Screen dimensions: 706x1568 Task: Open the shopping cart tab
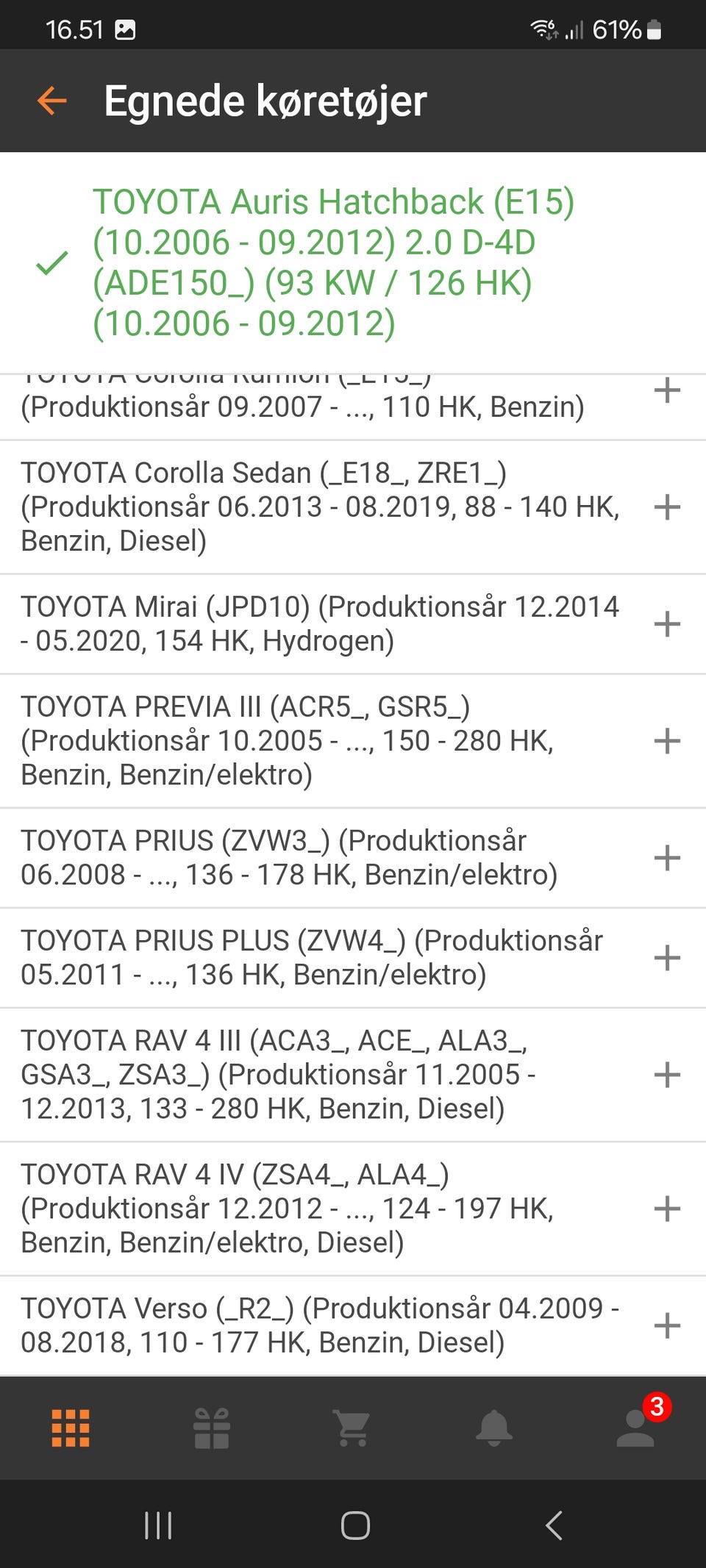coord(353,1428)
